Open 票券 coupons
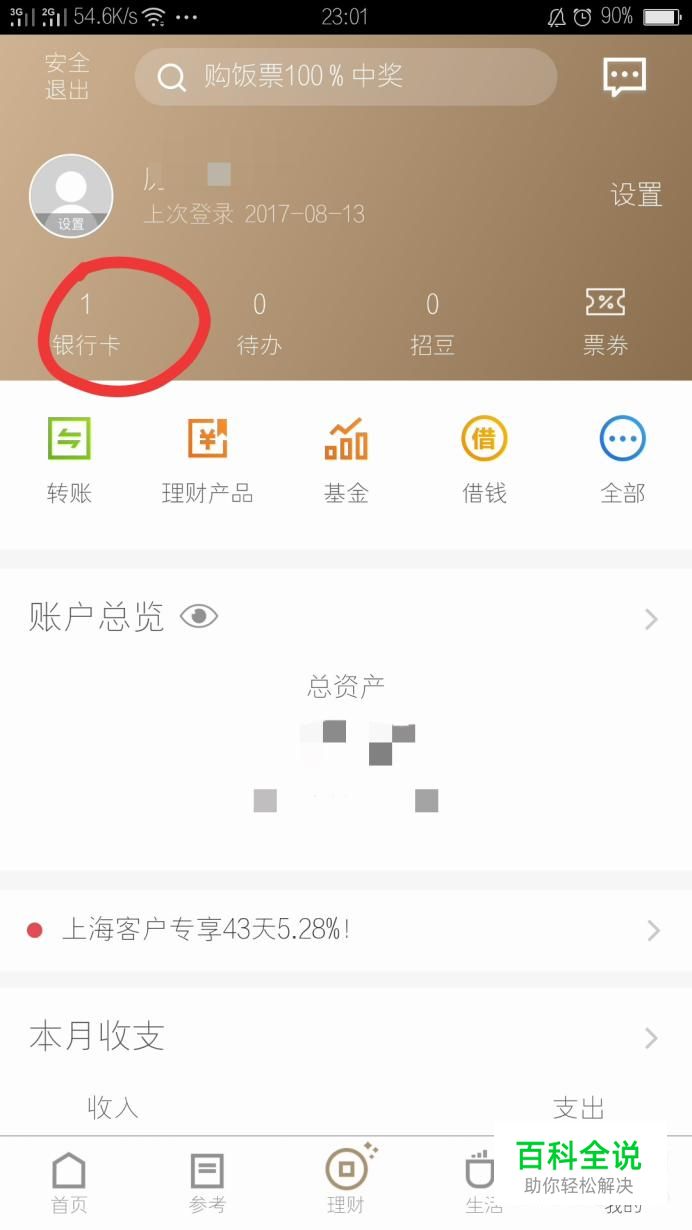Viewport: 692px width, 1230px height. (605, 323)
